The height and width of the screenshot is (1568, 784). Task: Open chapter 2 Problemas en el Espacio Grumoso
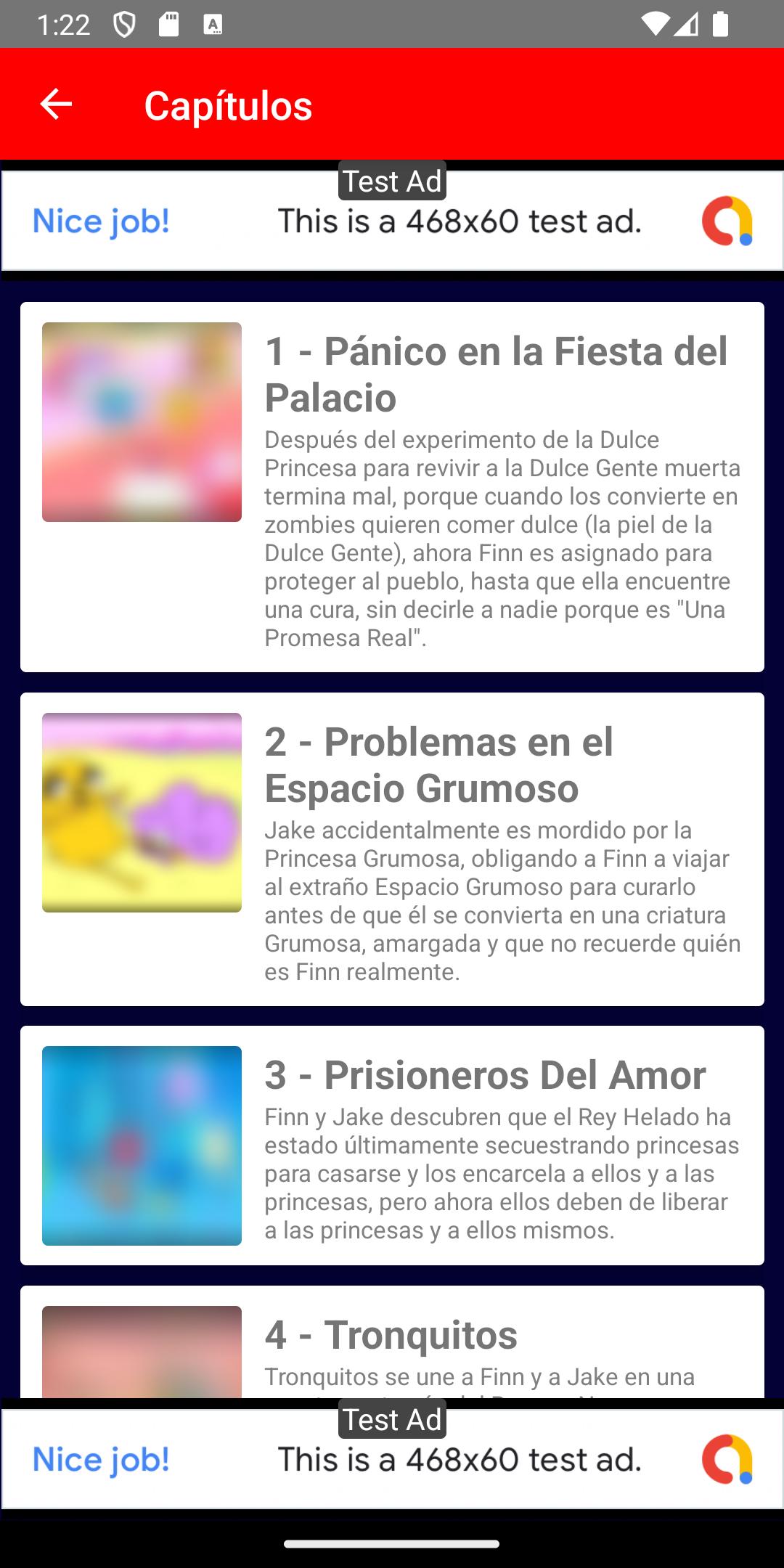coord(392,848)
